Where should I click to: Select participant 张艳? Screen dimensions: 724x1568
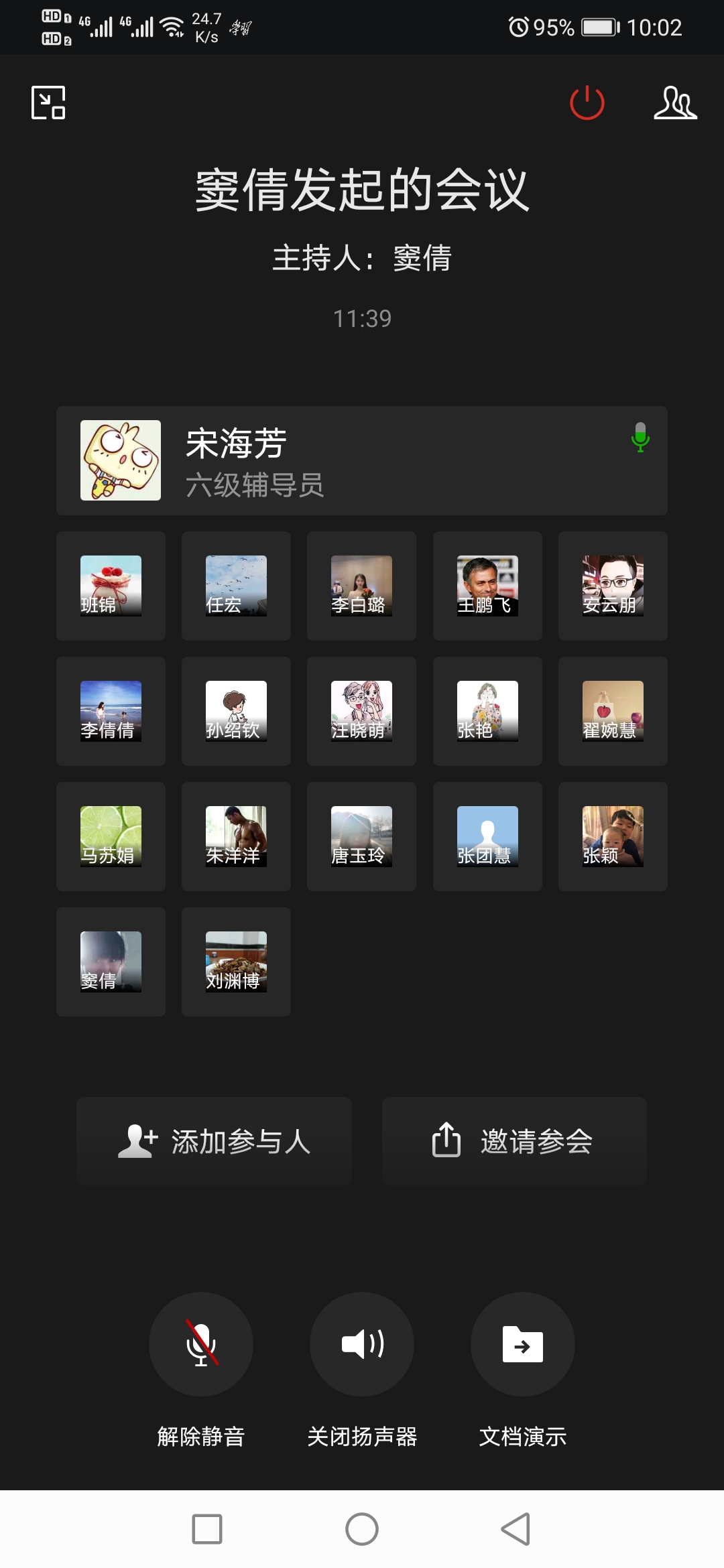tap(487, 711)
